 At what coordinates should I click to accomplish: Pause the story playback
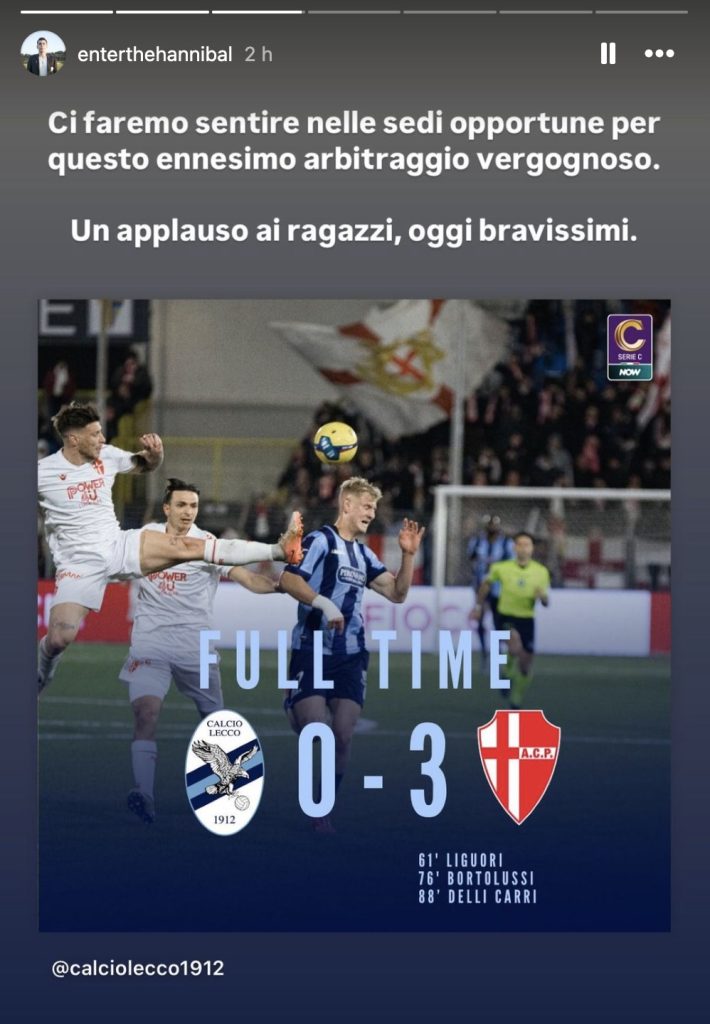click(608, 54)
